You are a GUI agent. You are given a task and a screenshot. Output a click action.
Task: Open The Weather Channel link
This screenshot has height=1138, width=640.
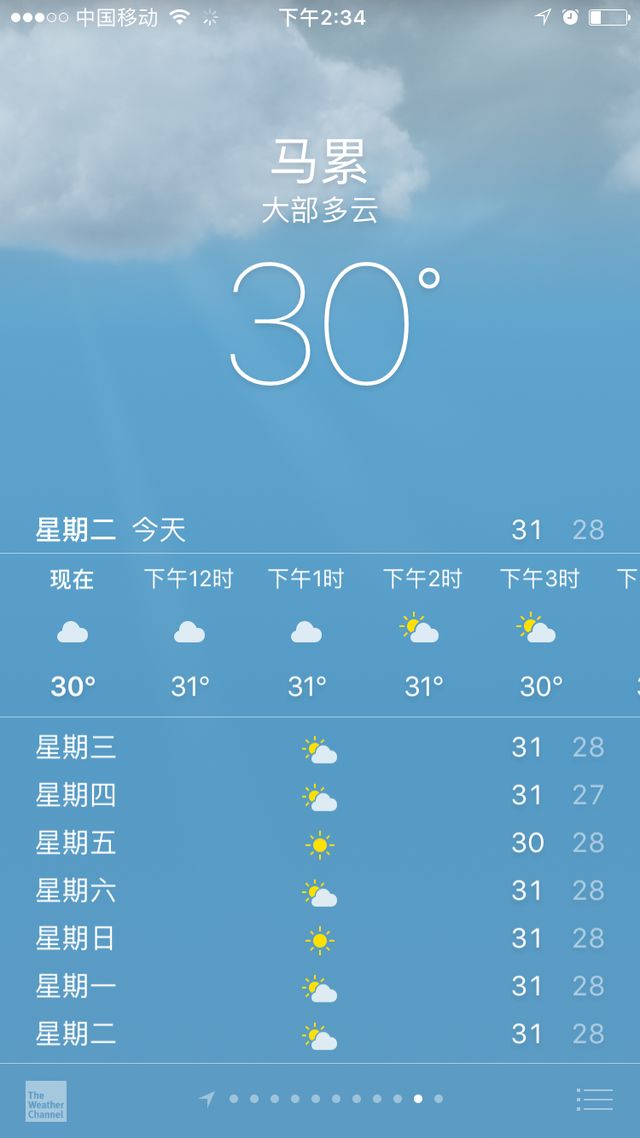point(46,1101)
